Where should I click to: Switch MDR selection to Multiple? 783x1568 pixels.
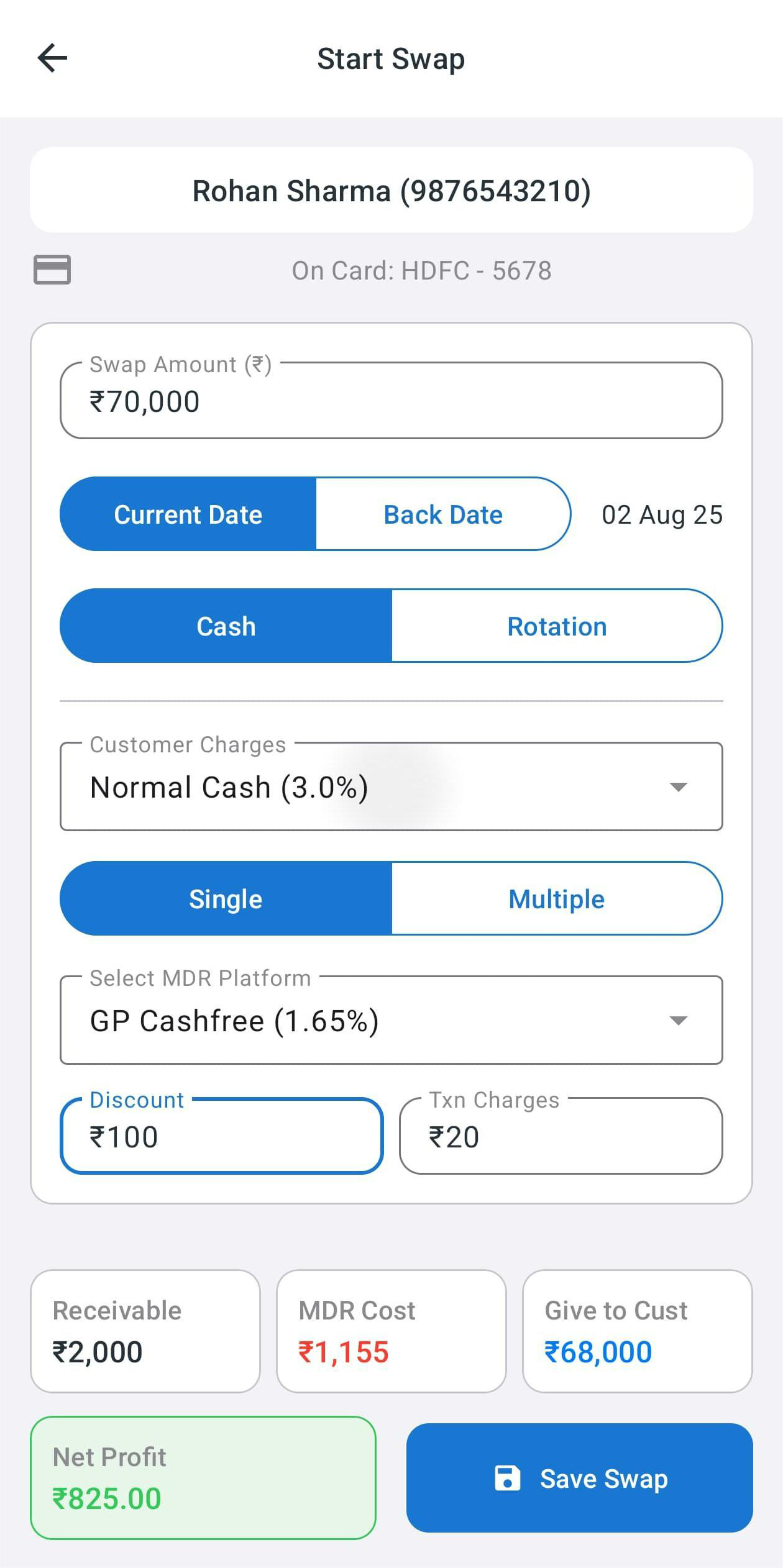(x=556, y=898)
